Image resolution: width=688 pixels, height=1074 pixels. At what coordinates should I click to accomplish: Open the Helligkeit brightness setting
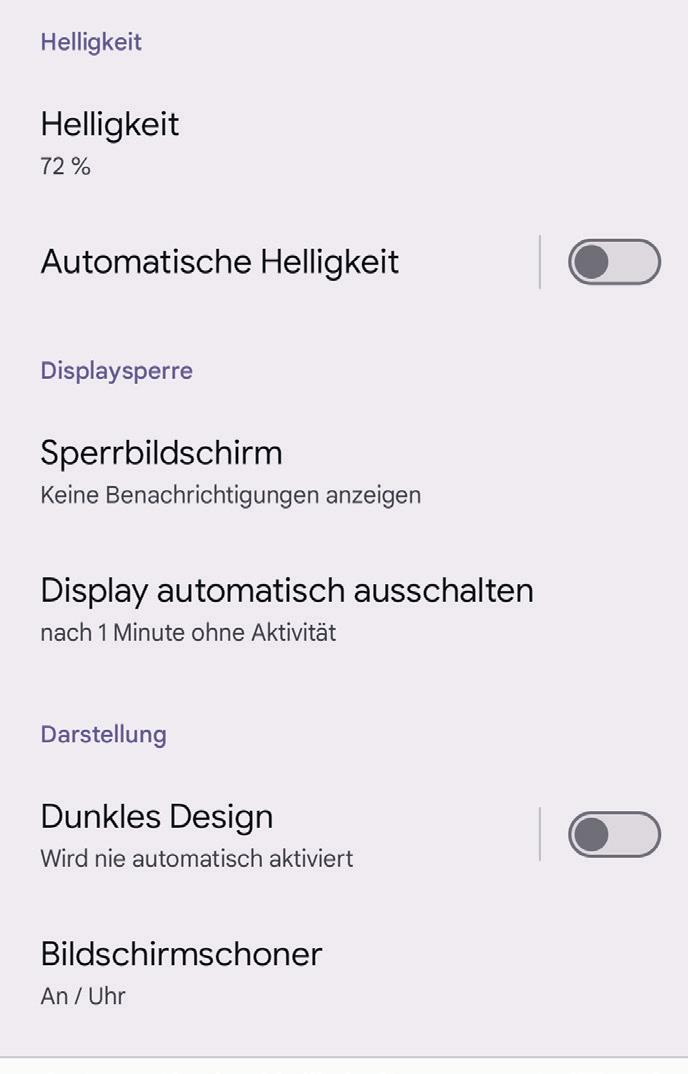click(x=110, y=140)
